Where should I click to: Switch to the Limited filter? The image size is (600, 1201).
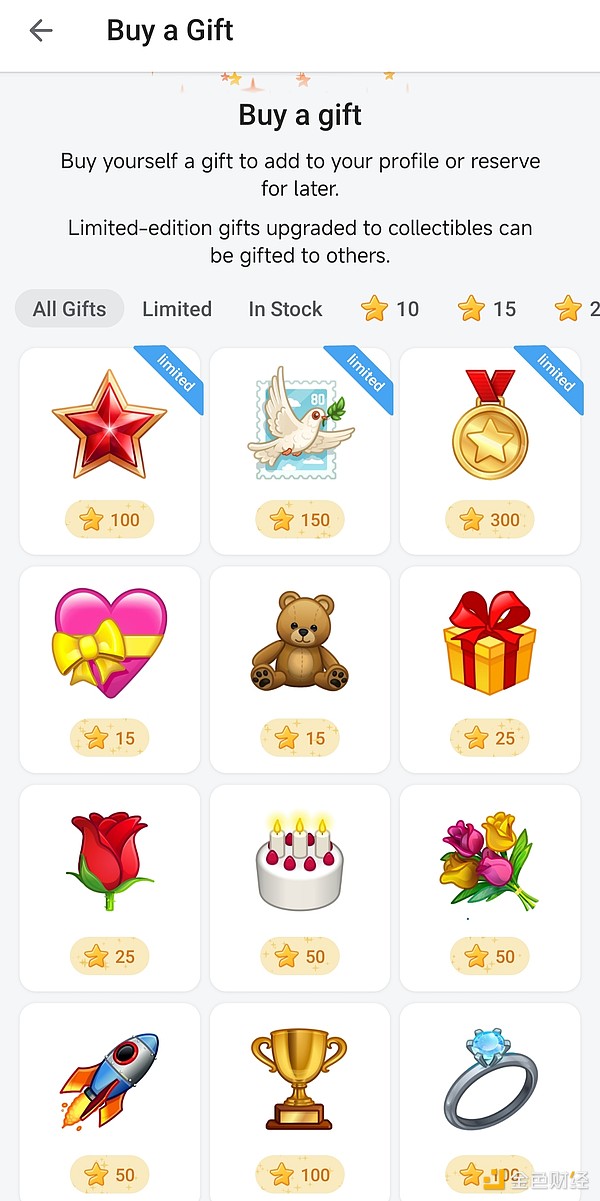[x=177, y=309]
